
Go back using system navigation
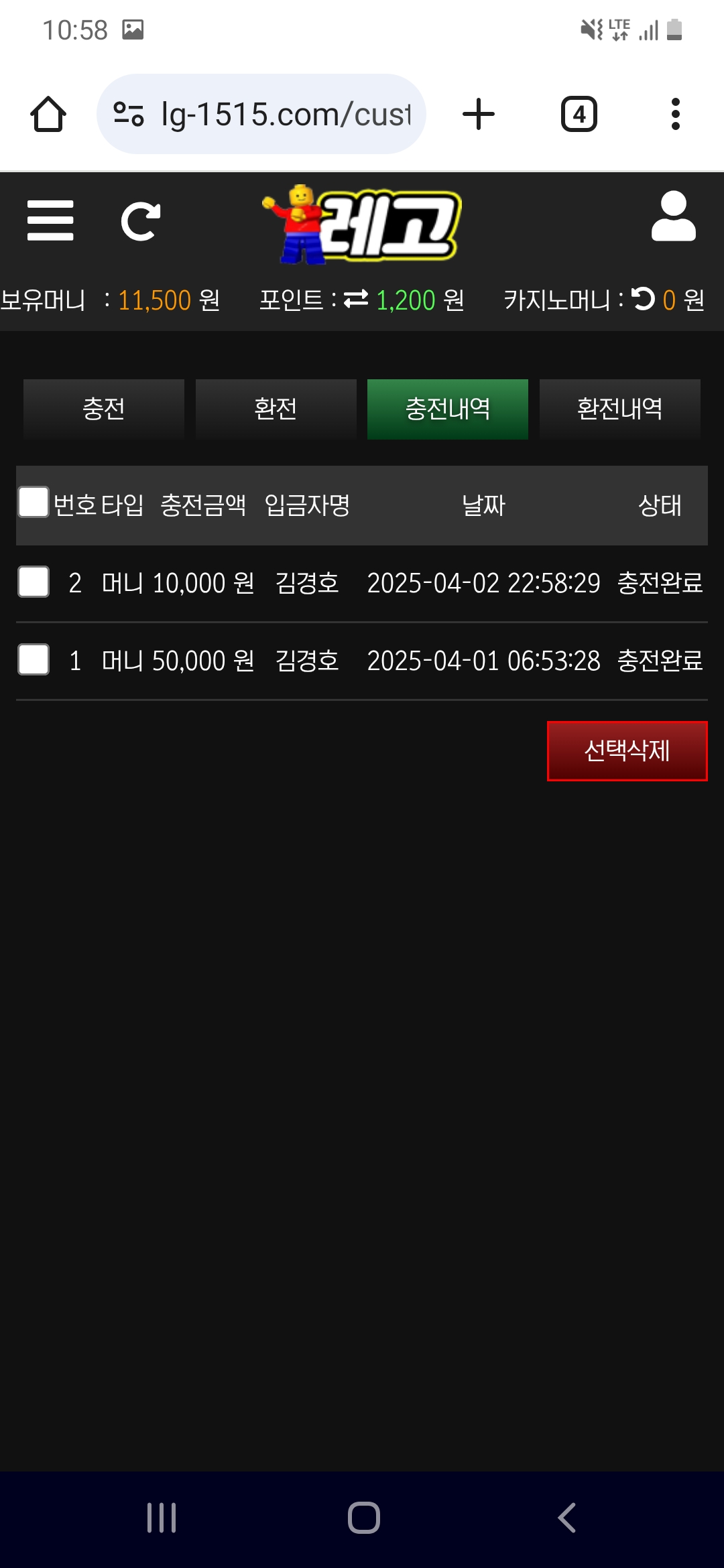[566, 1518]
